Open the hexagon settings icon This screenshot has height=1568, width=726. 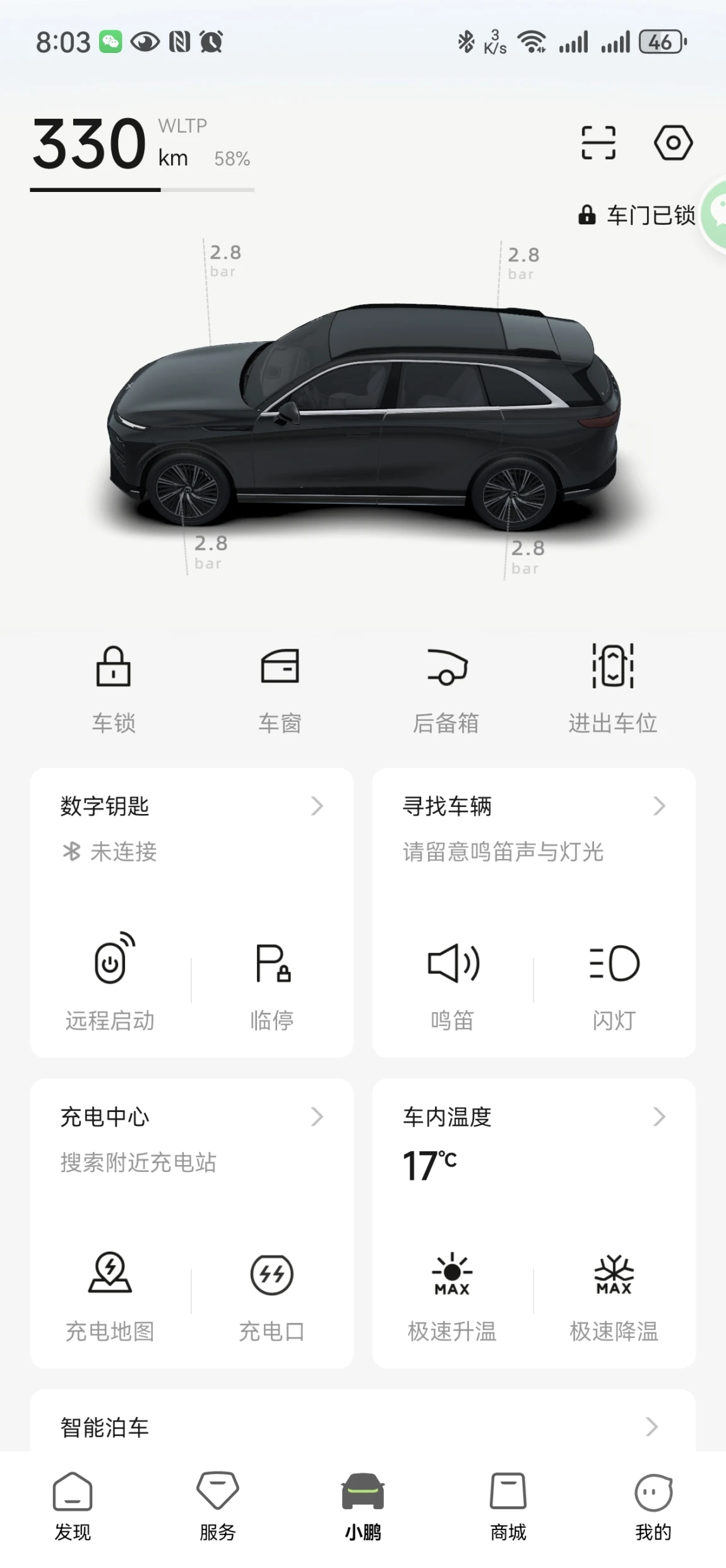pyautogui.click(x=673, y=143)
